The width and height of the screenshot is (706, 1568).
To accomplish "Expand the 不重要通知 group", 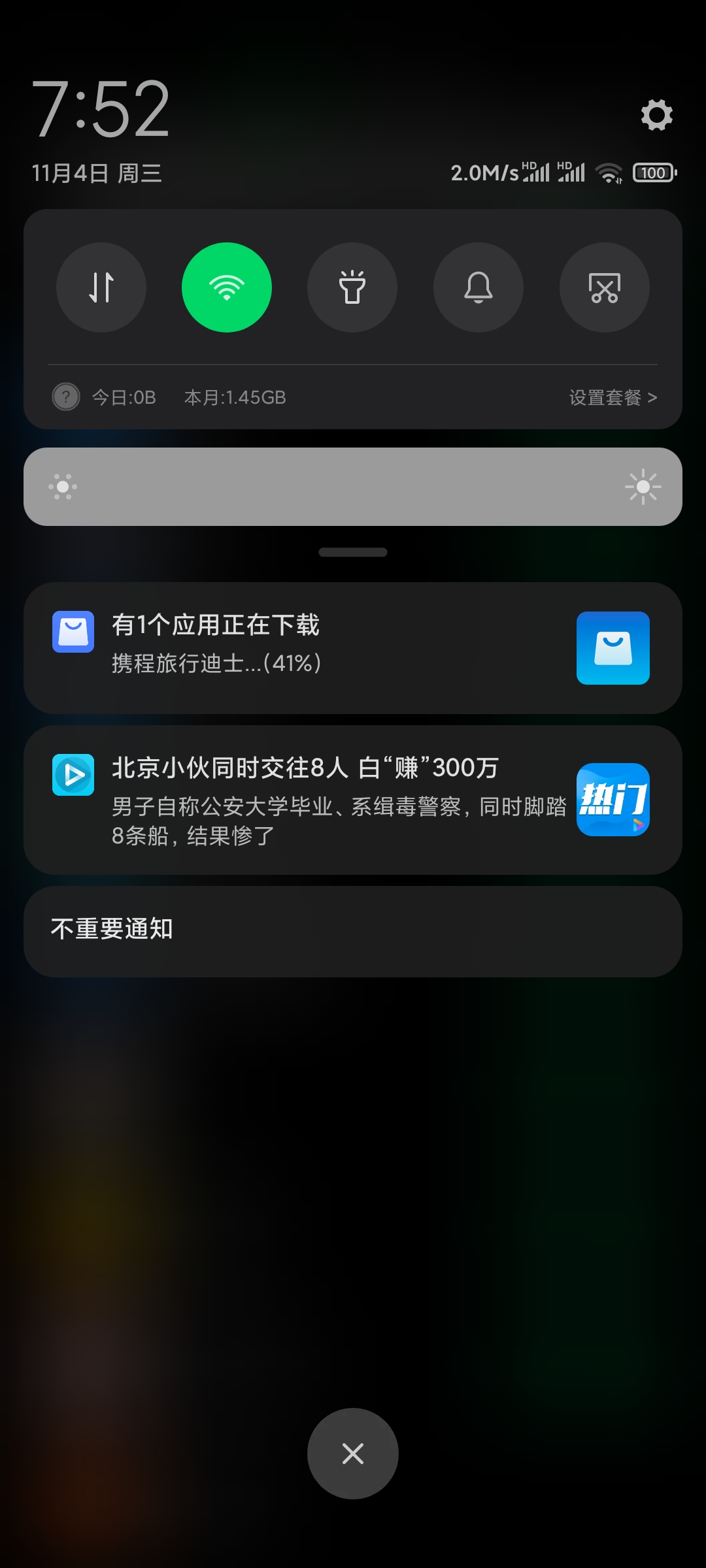I will pos(353,931).
